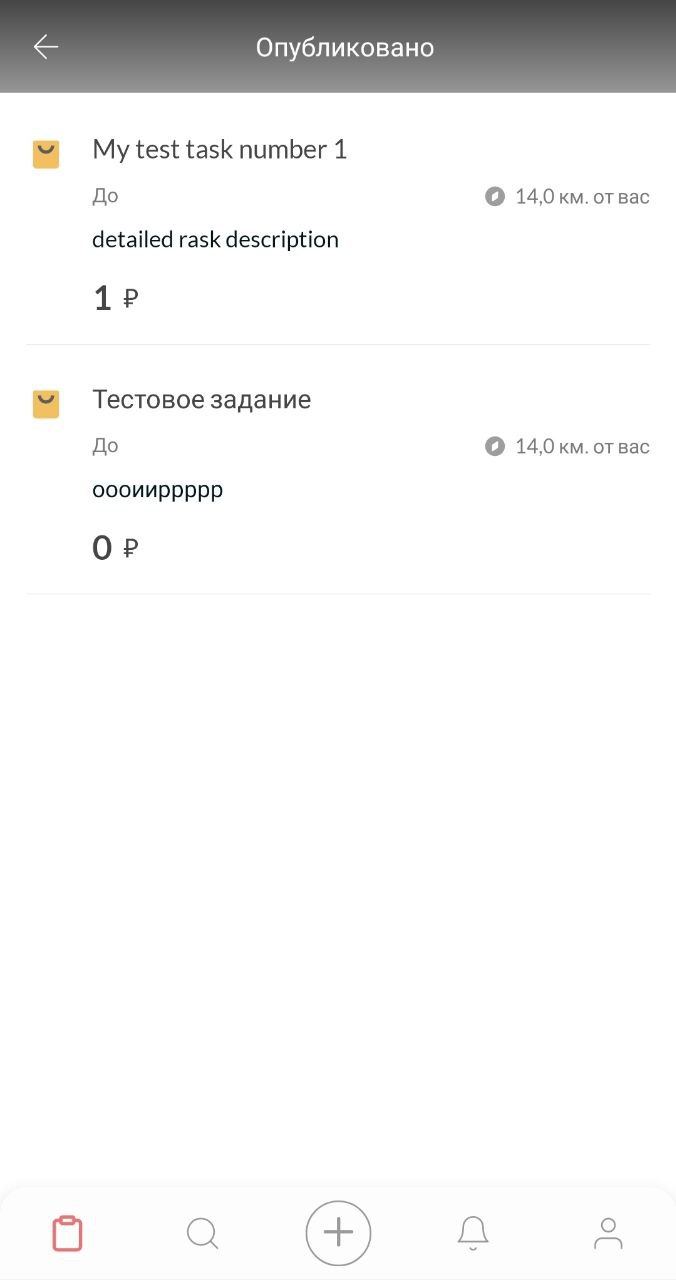The image size is (676, 1280).
Task: Open the "My test task number 1" task
Action: point(220,150)
